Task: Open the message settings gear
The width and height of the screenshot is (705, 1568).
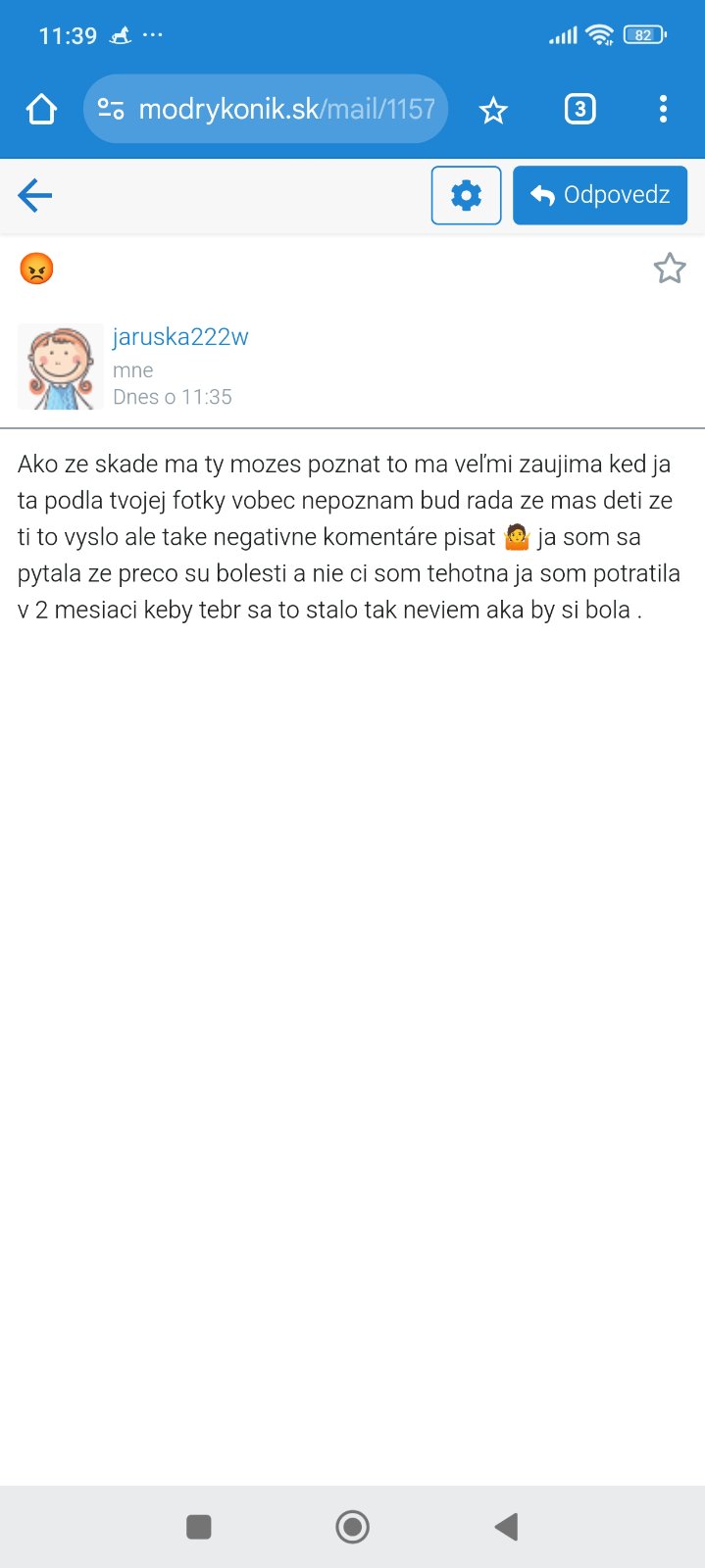Action: pos(466,195)
